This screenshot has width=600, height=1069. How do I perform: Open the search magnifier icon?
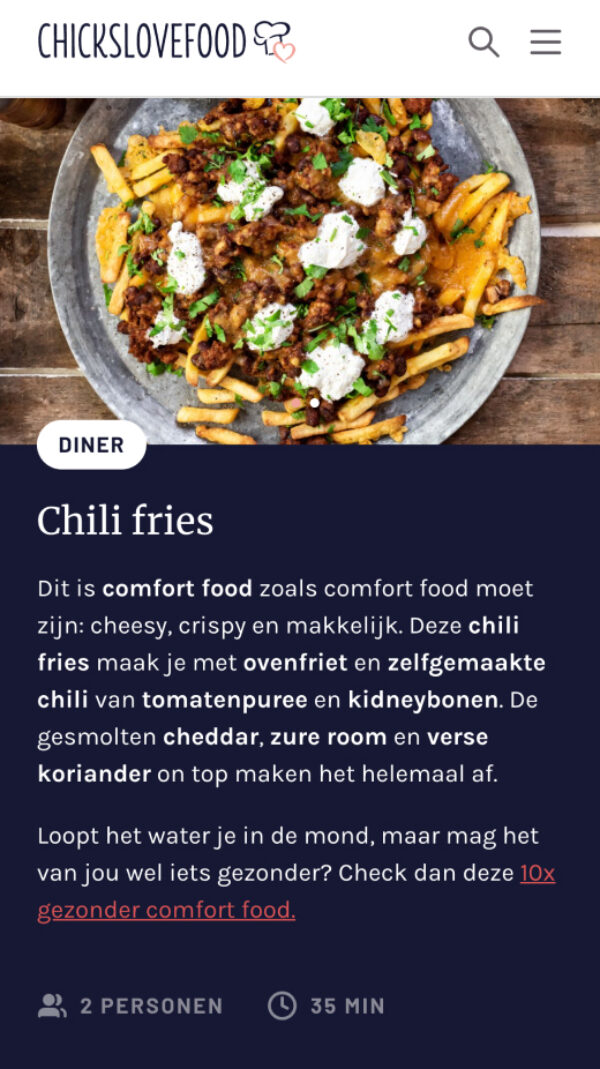click(483, 42)
